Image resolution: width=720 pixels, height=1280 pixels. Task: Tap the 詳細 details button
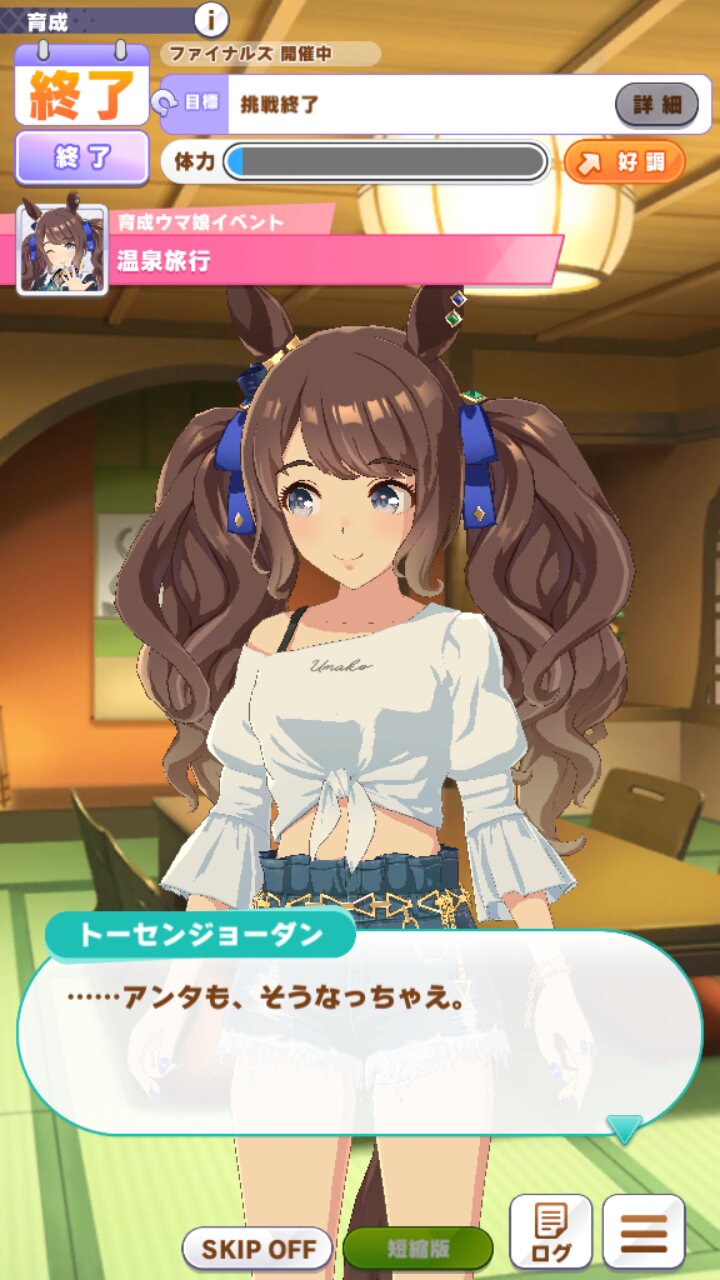[656, 104]
